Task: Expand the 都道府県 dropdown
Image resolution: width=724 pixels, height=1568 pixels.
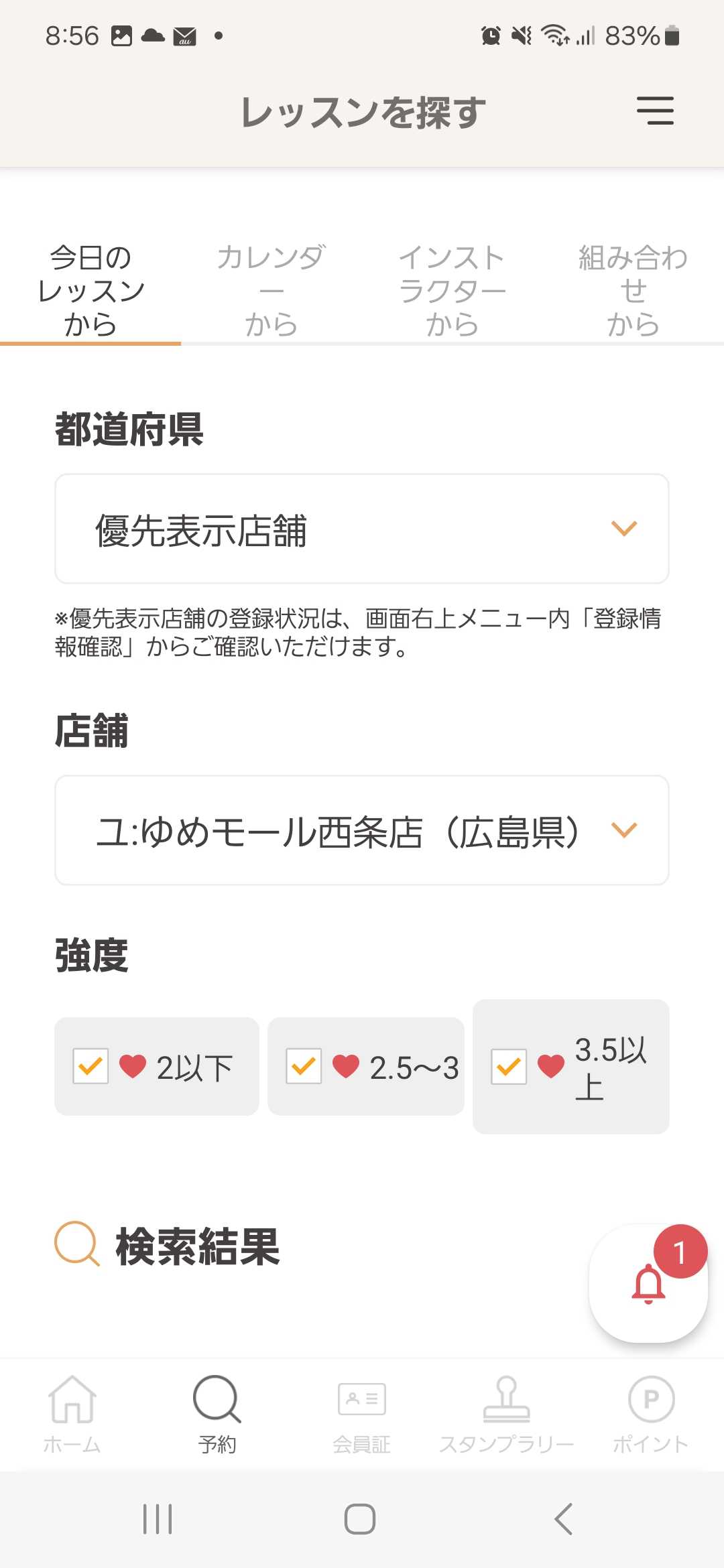Action: click(x=362, y=529)
